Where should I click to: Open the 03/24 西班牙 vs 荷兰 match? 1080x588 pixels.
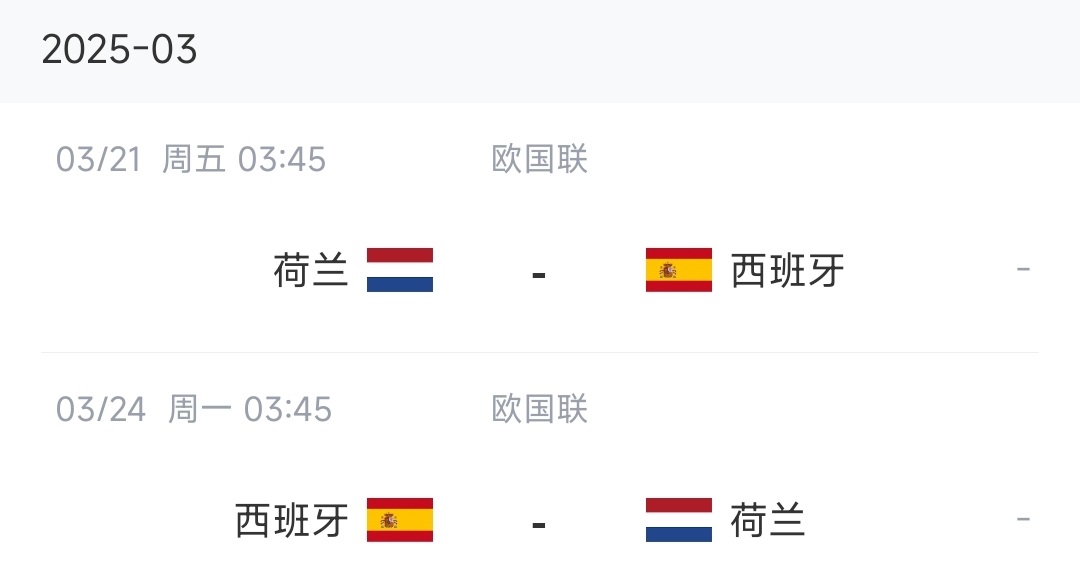coord(539,520)
